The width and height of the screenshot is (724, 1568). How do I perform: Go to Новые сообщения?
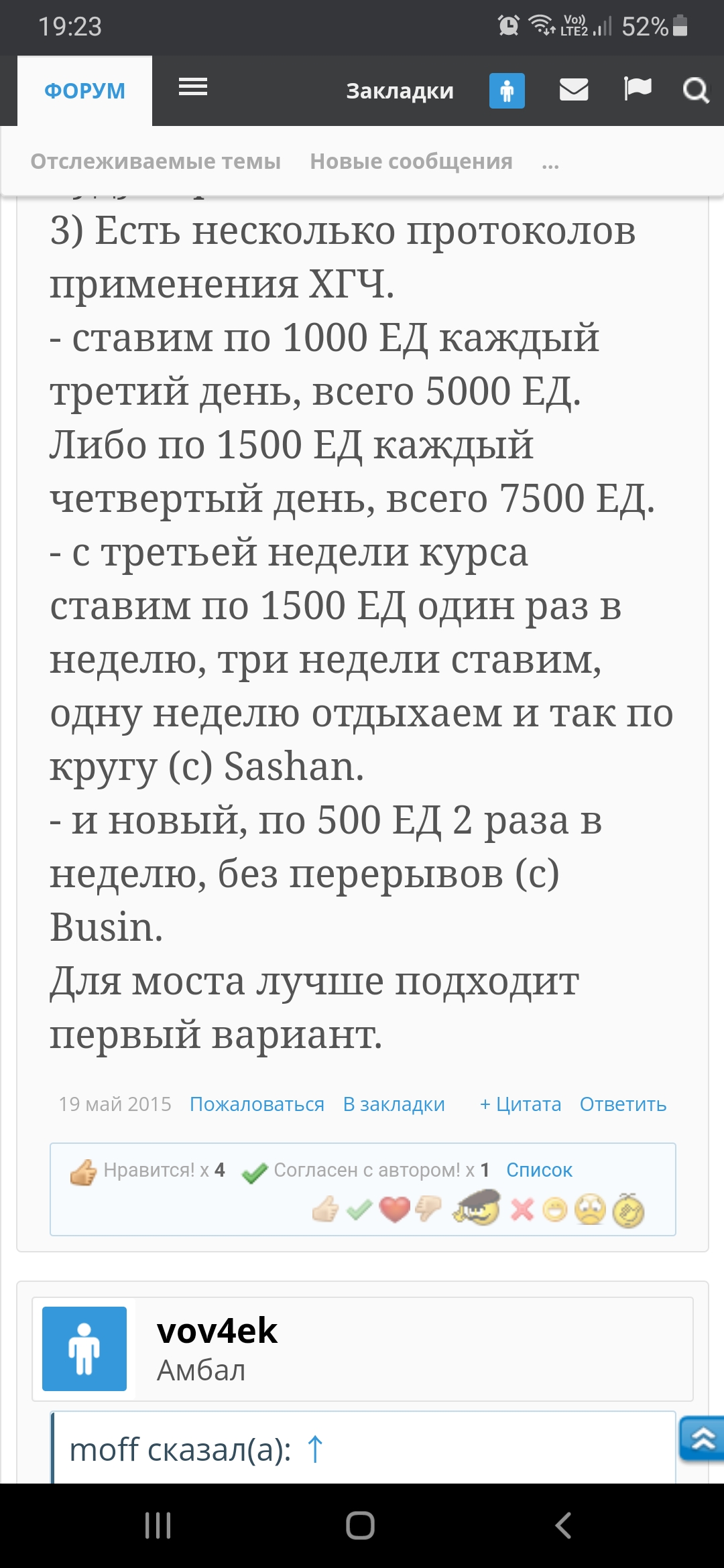tap(411, 161)
